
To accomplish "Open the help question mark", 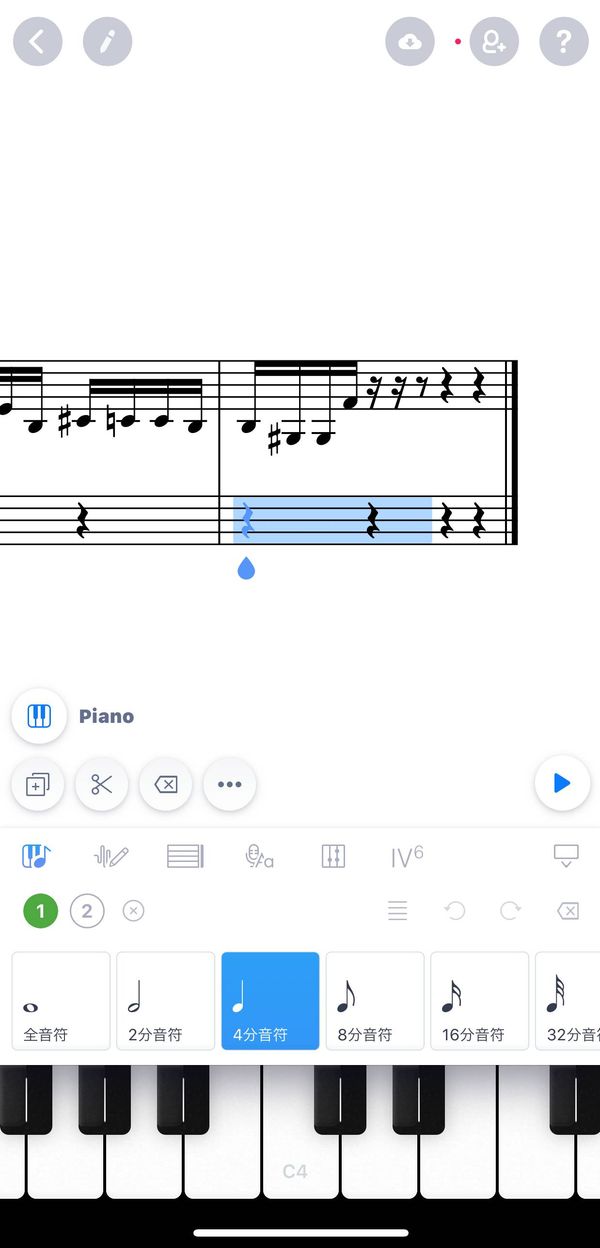I will click(564, 42).
